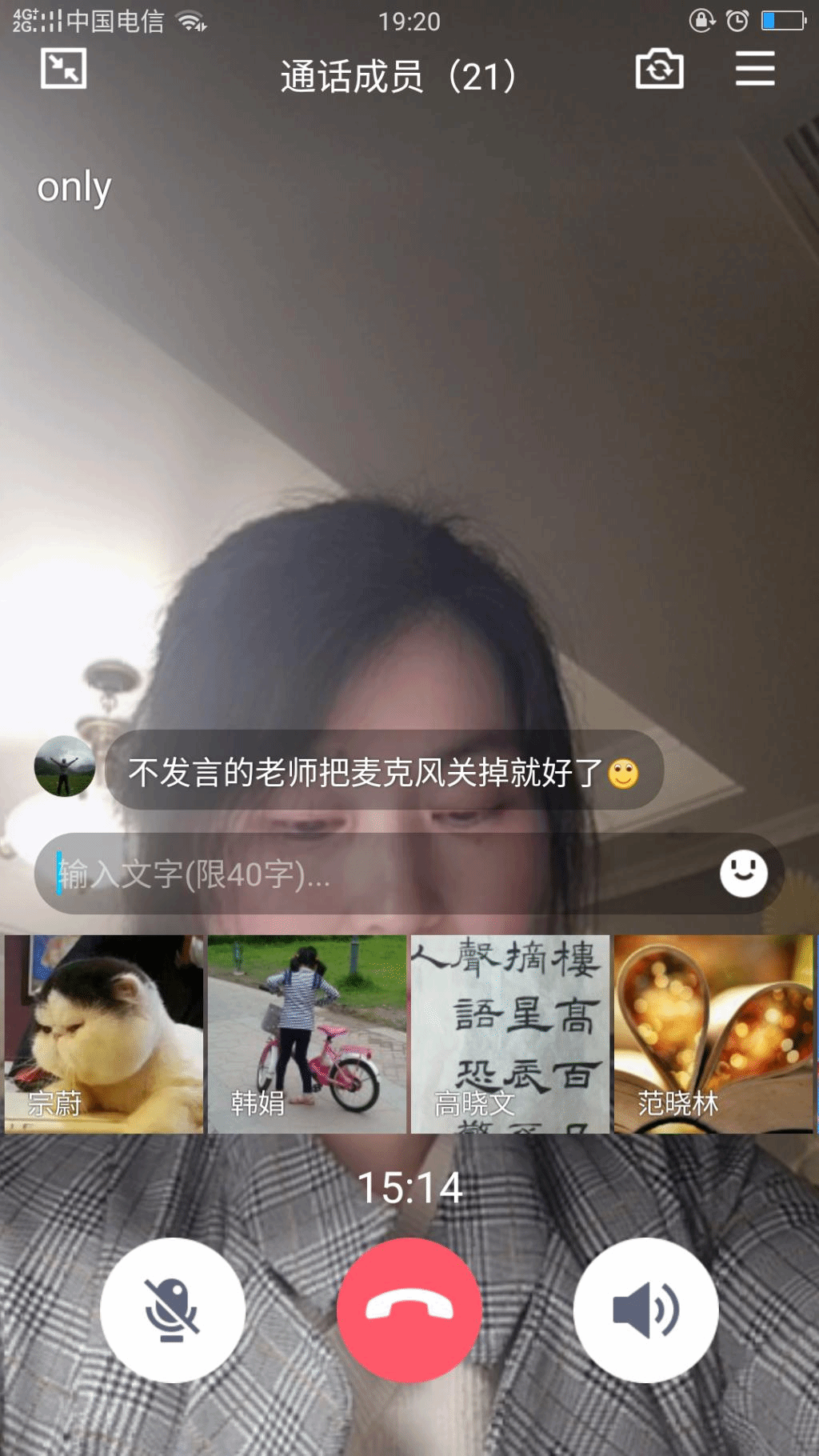This screenshot has height=1456, width=819.
Task: Hang up the call
Action: click(x=409, y=1310)
